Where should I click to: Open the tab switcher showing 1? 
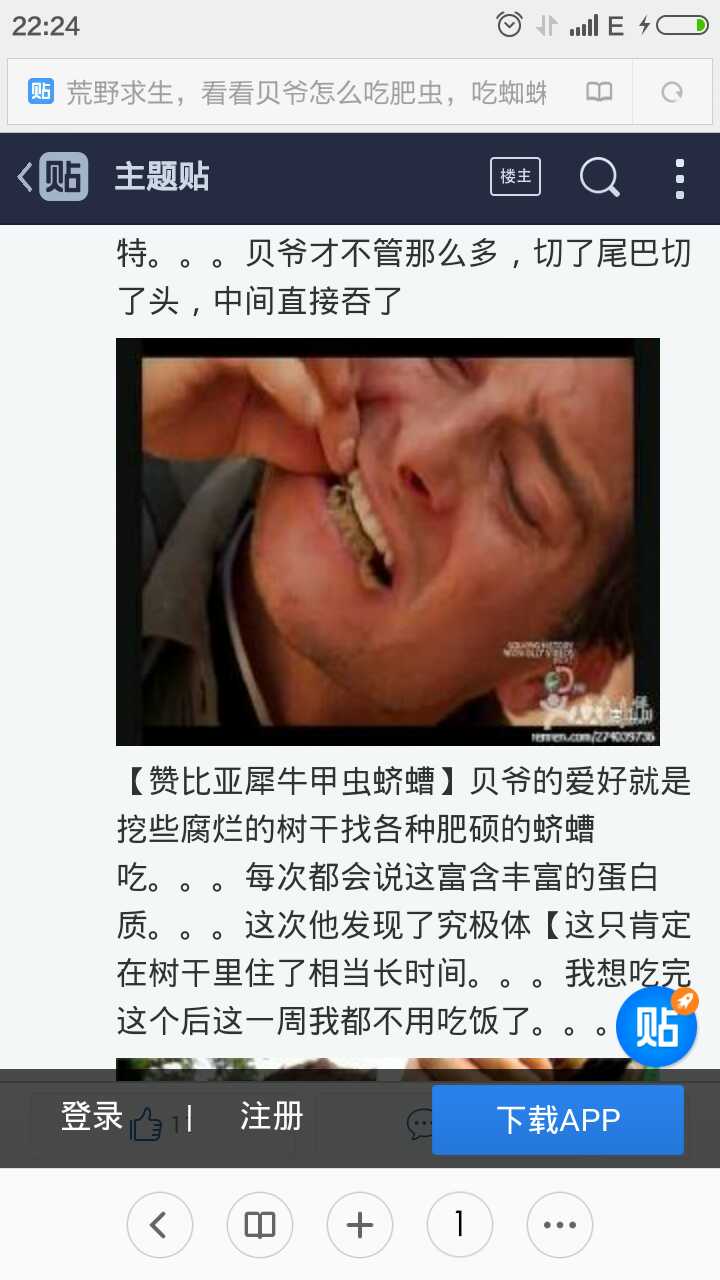[460, 1225]
